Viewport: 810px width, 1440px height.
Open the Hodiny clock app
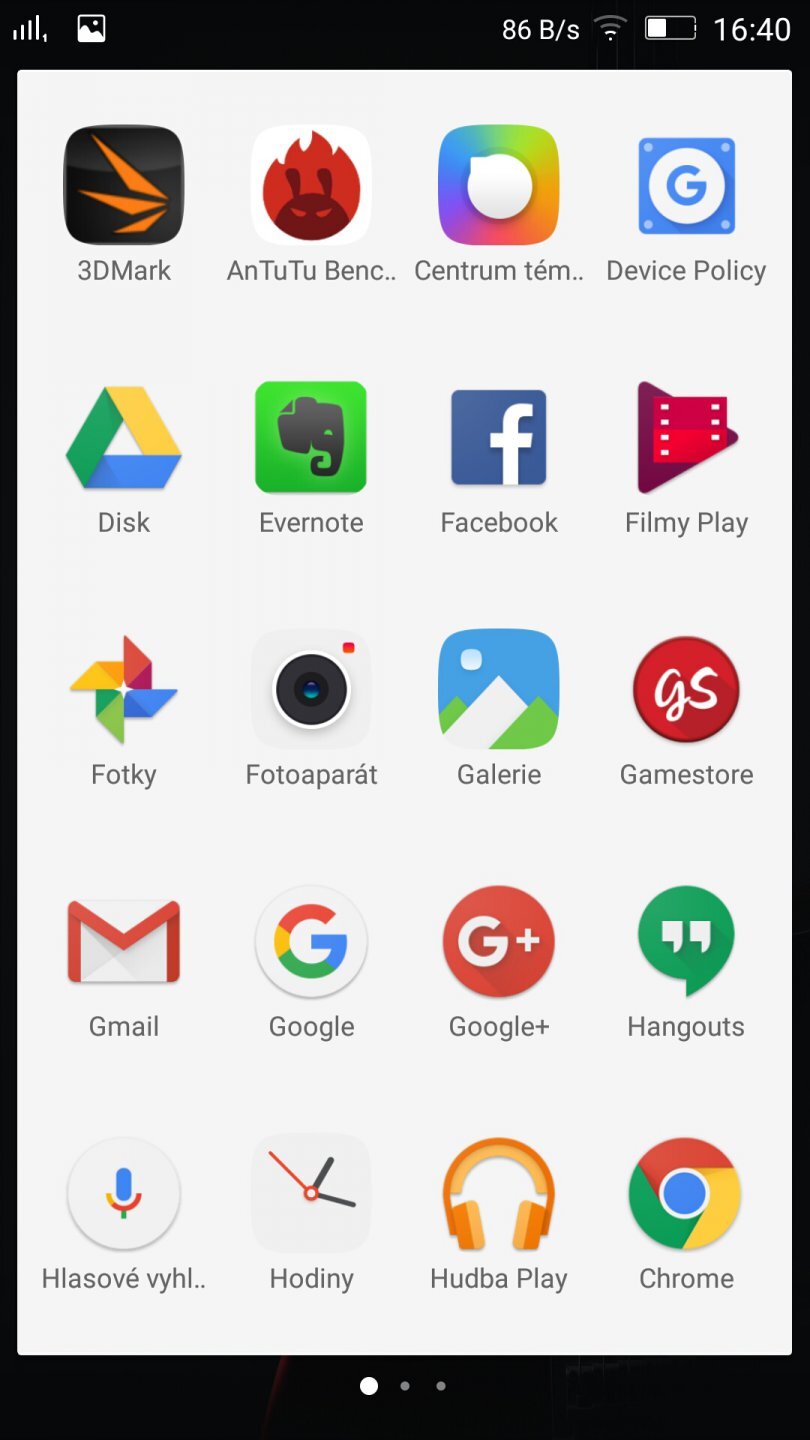click(311, 1193)
